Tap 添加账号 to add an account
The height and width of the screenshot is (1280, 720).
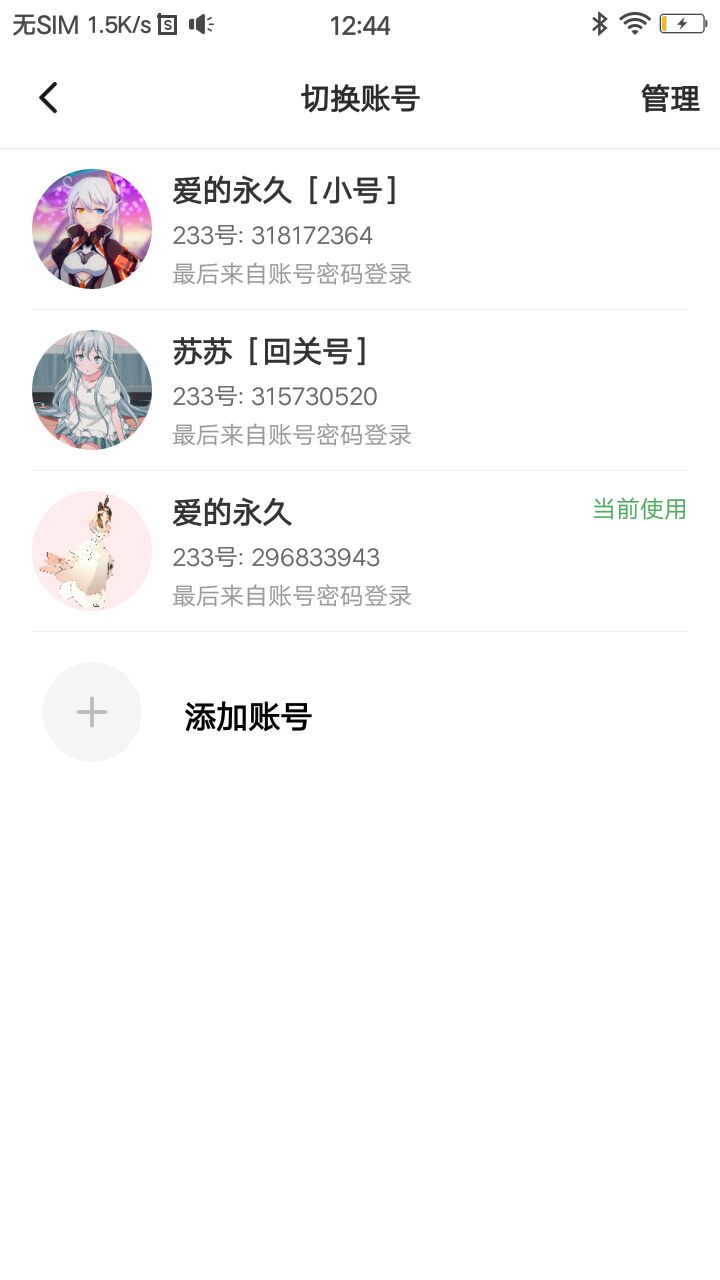[x=247, y=716]
